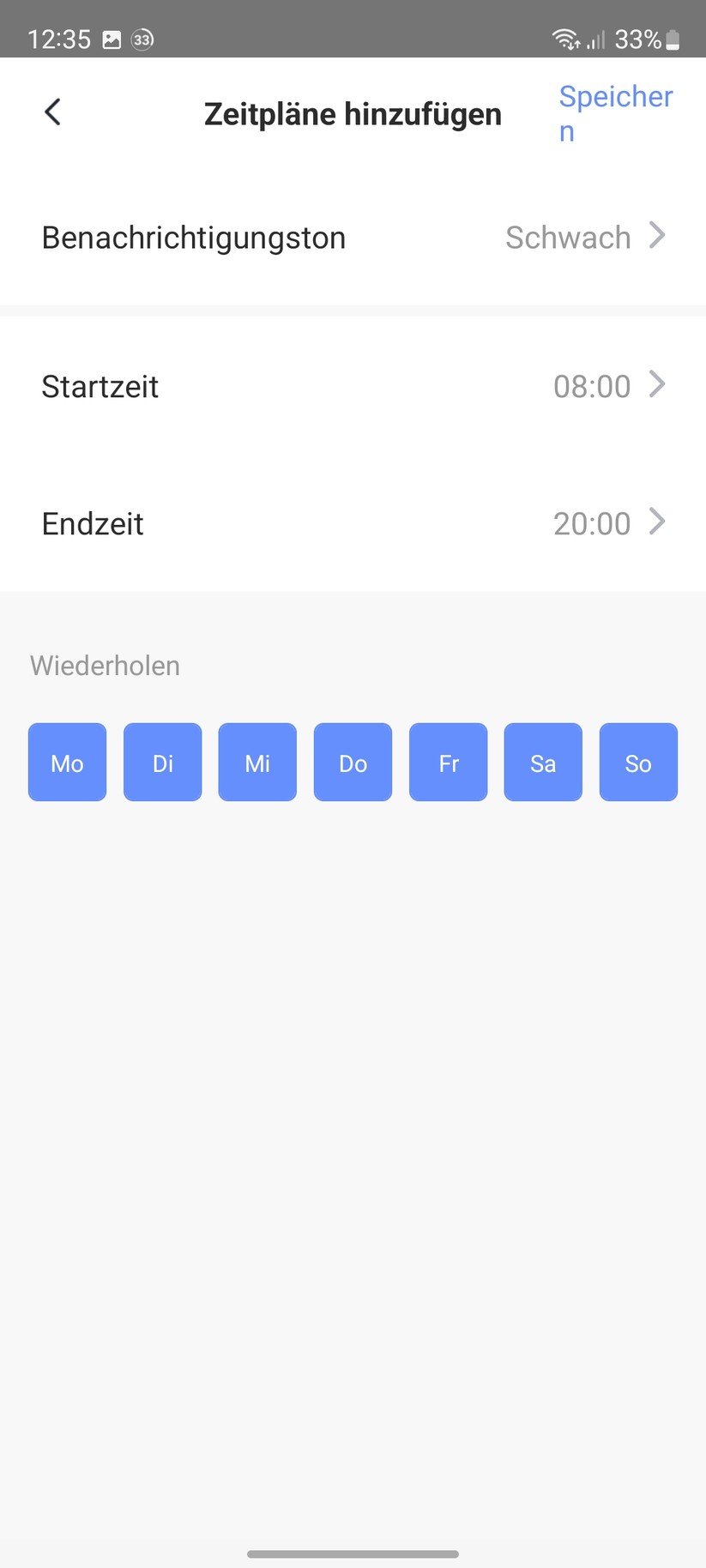Toggle Mo in the repeat days
Screen dimensions: 706x1568
pos(68,763)
